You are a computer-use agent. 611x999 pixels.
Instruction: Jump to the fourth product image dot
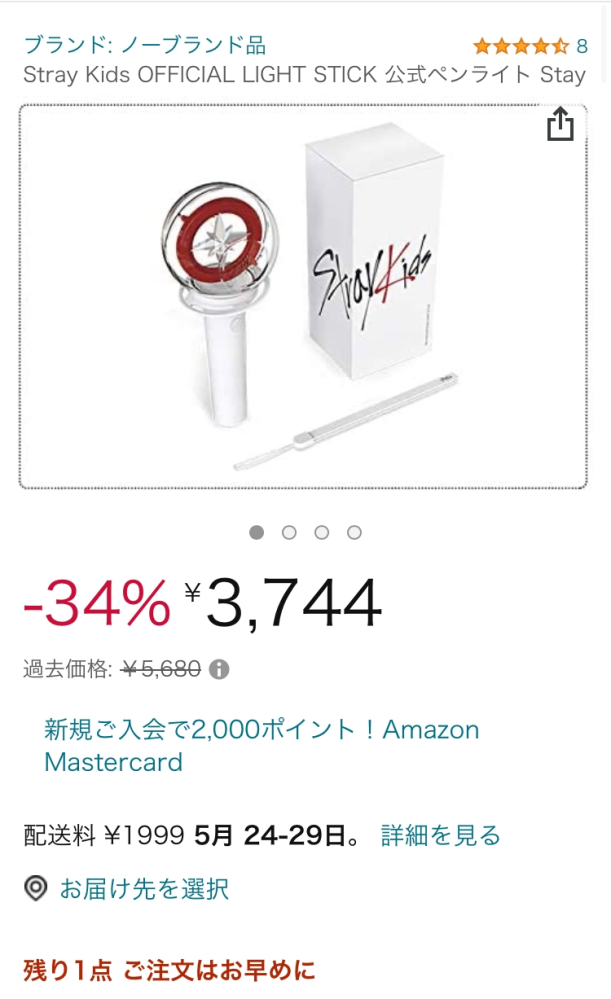pos(354,533)
